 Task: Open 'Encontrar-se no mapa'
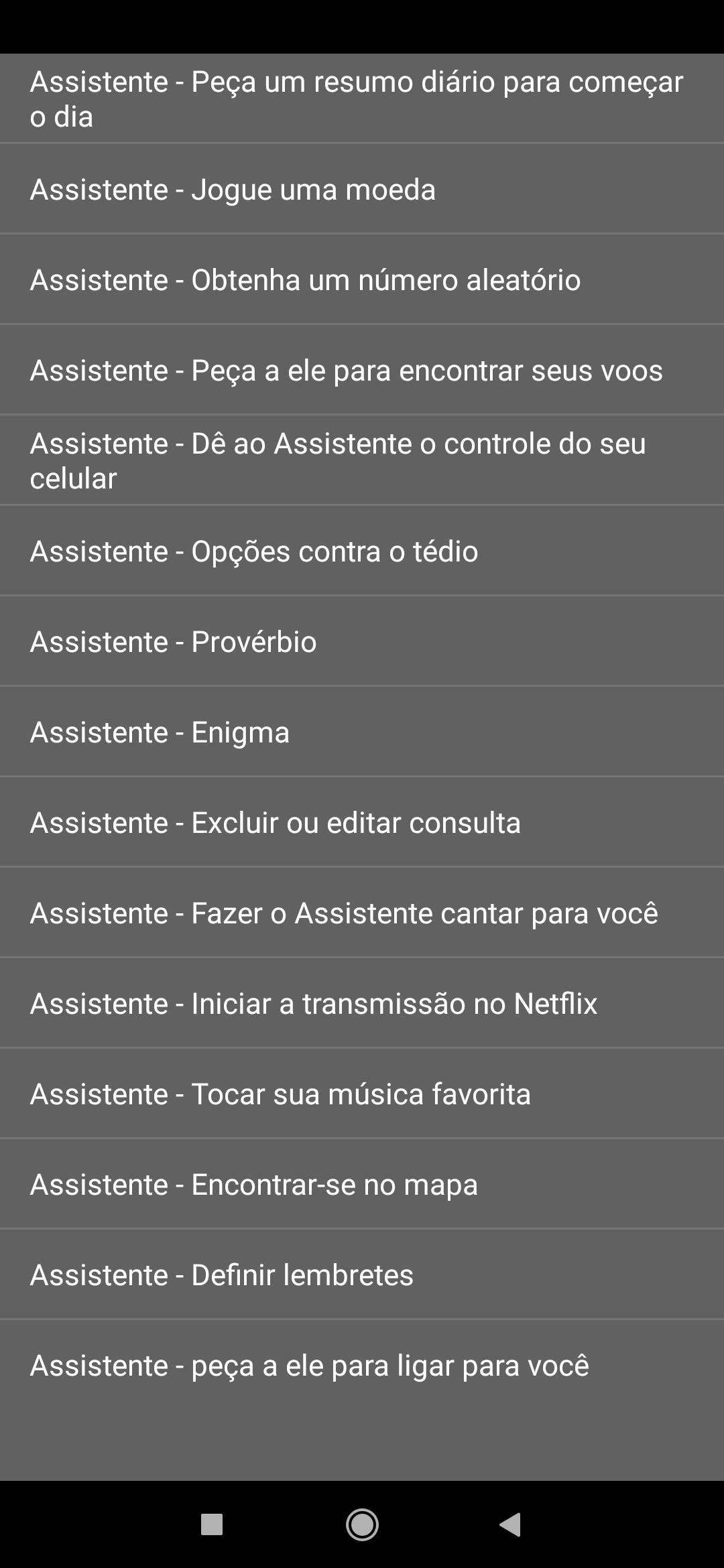[362, 1184]
